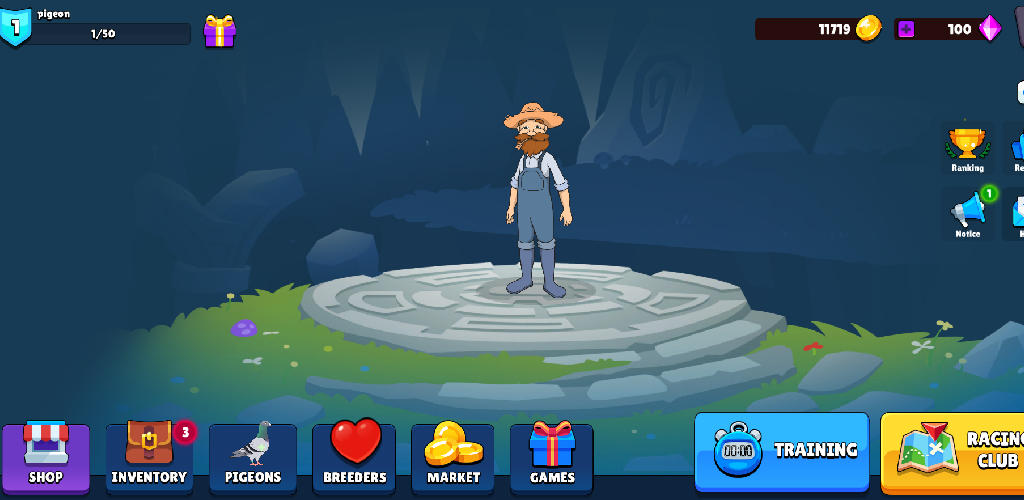Tap the gold coin balance

pyautogui.click(x=820, y=29)
